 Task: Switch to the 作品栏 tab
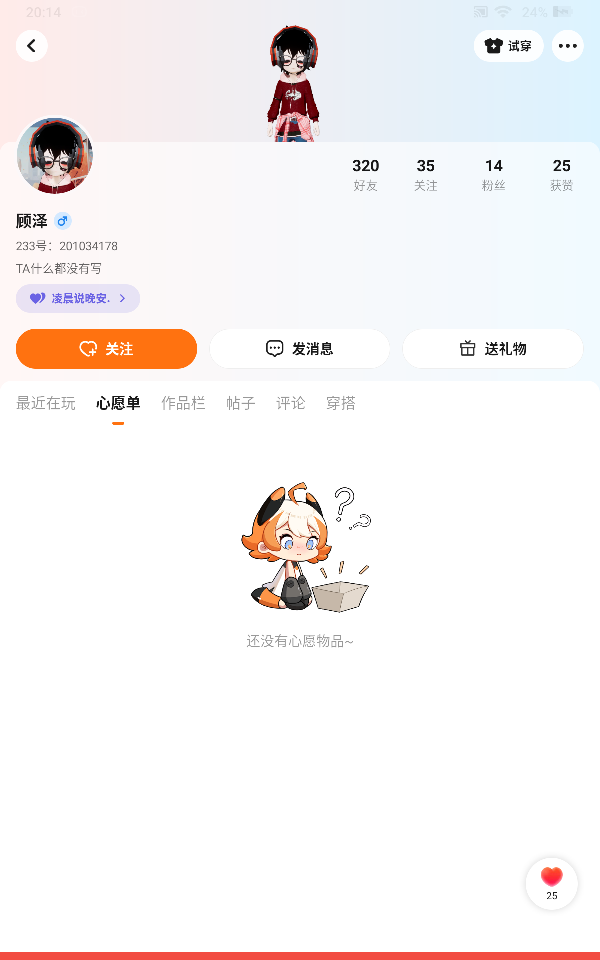[183, 403]
